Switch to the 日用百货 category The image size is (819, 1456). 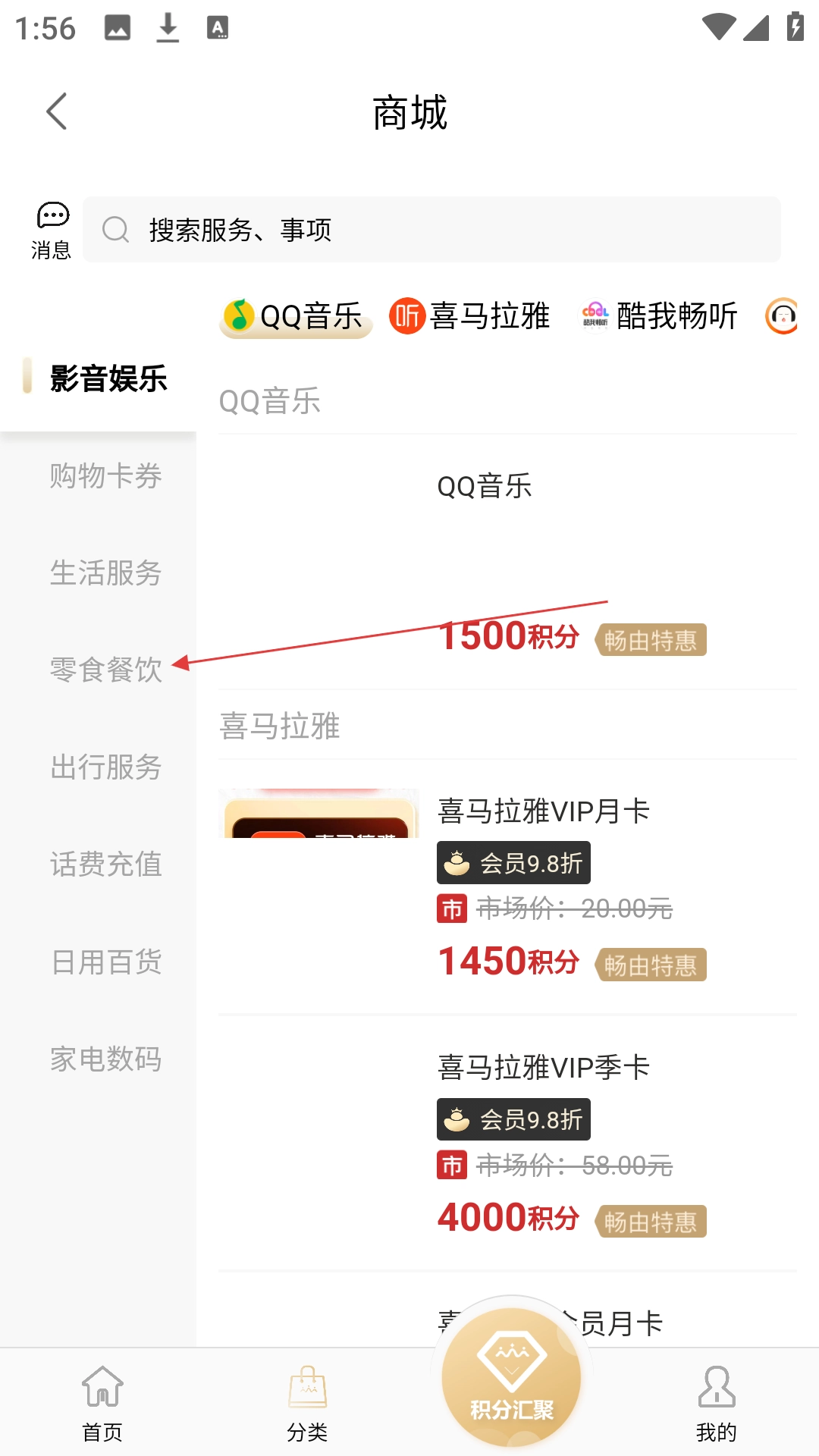pyautogui.click(x=105, y=962)
